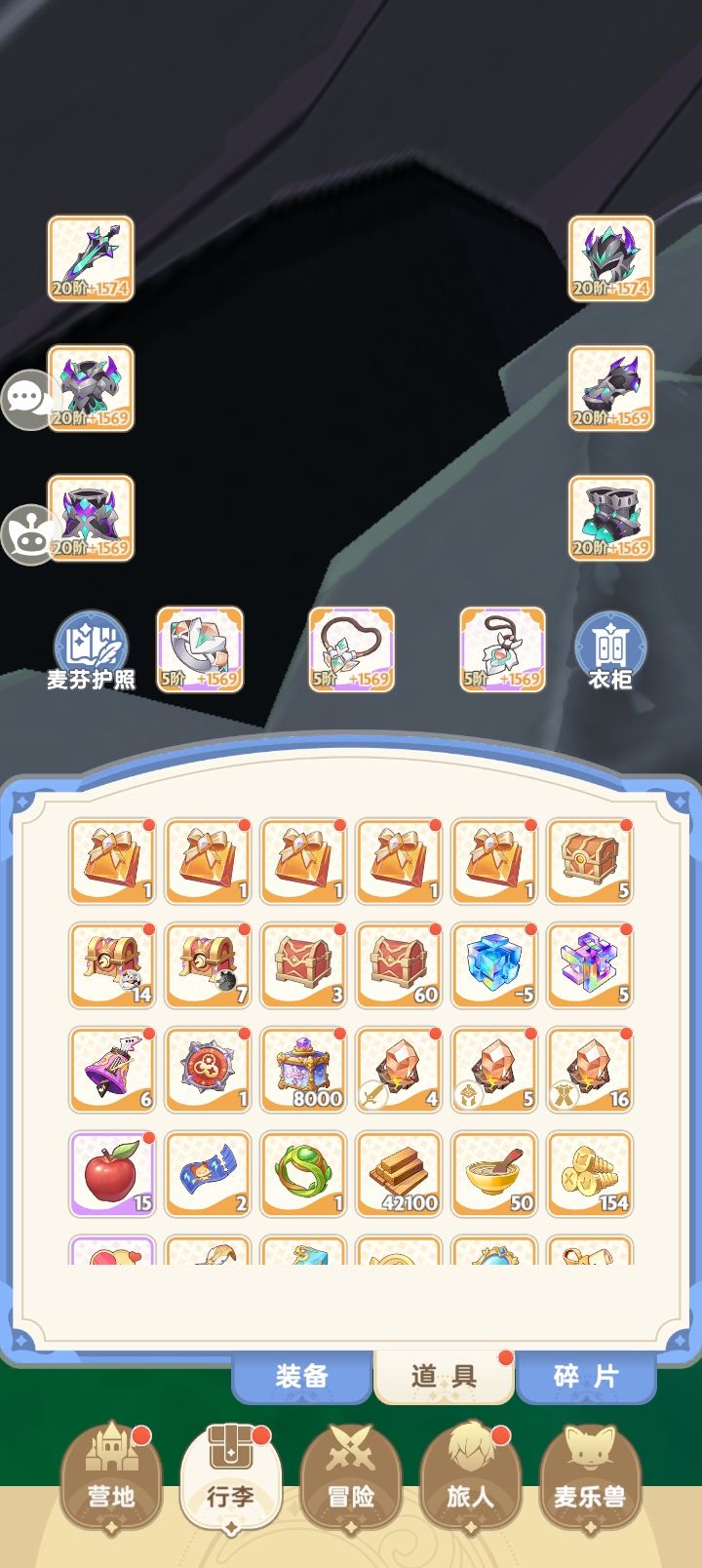Select the gold bars showing 42100
Screen dimensions: 702x1568
(x=398, y=1173)
